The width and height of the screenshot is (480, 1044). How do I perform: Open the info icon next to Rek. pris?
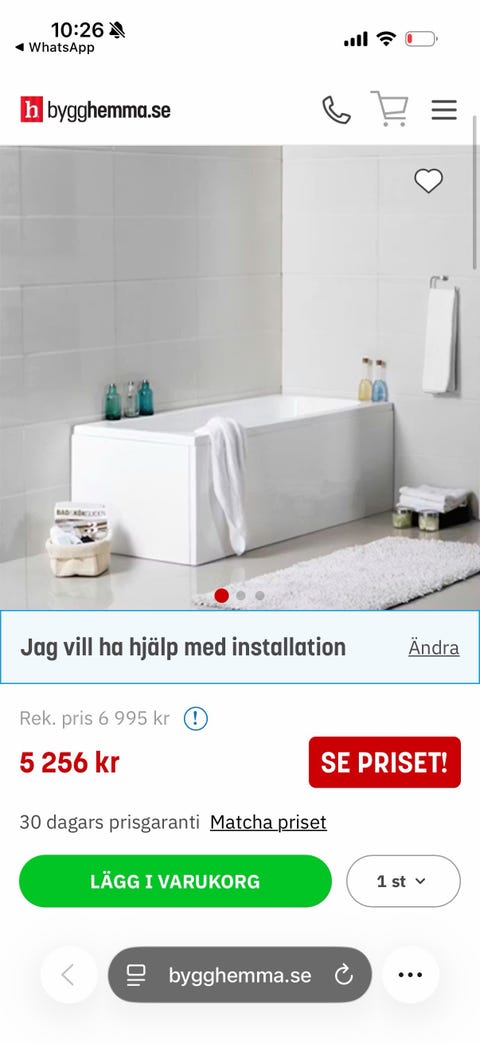pos(196,718)
